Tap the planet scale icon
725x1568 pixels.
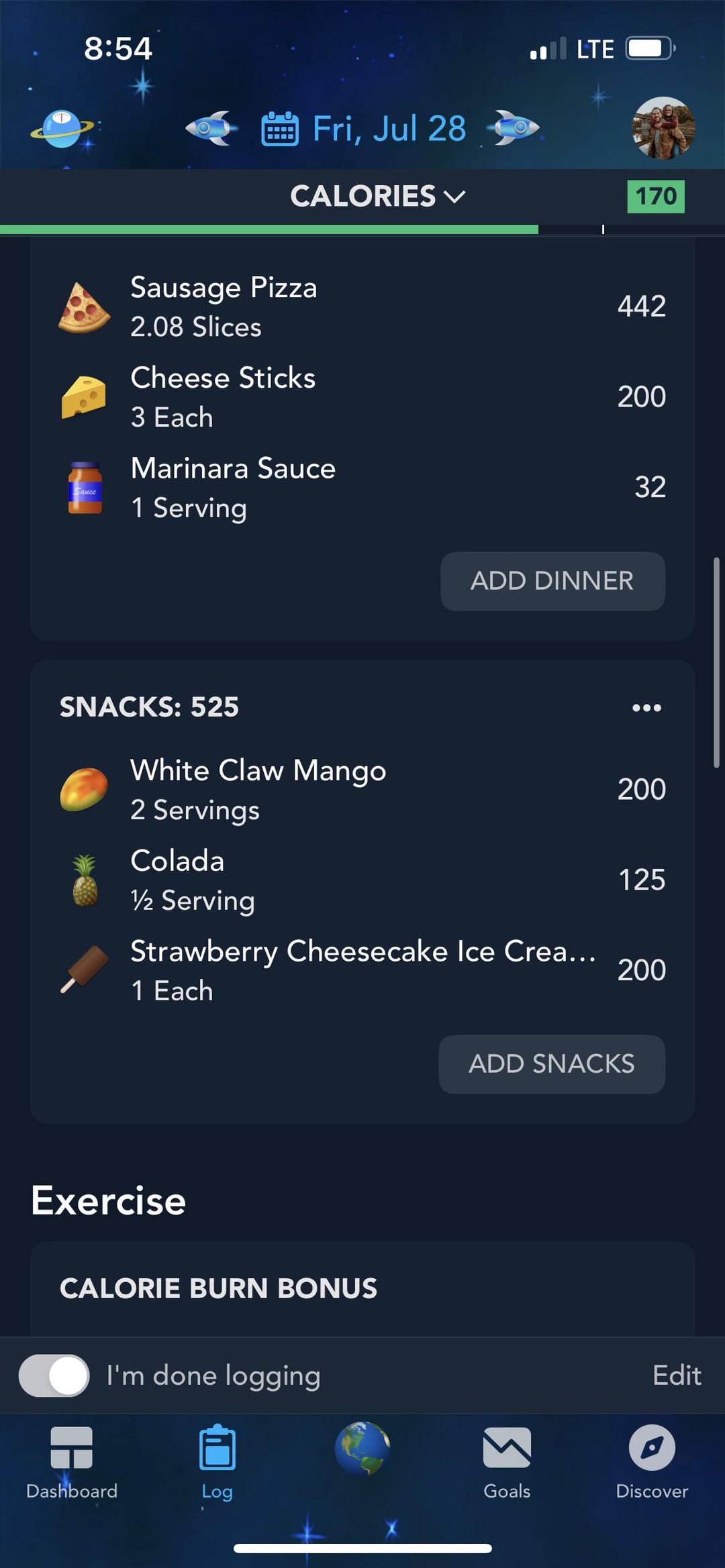[x=62, y=128]
